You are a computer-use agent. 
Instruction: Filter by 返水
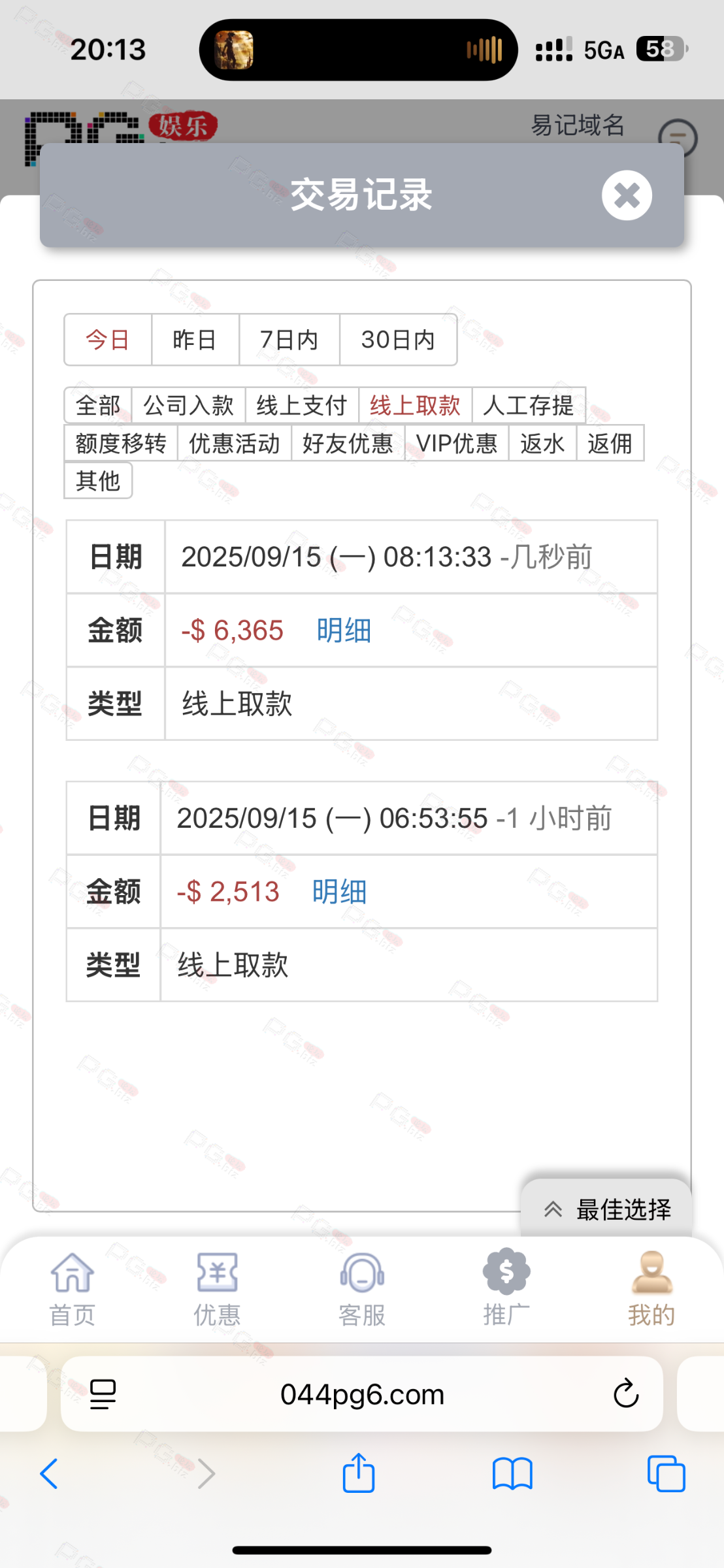[542, 444]
